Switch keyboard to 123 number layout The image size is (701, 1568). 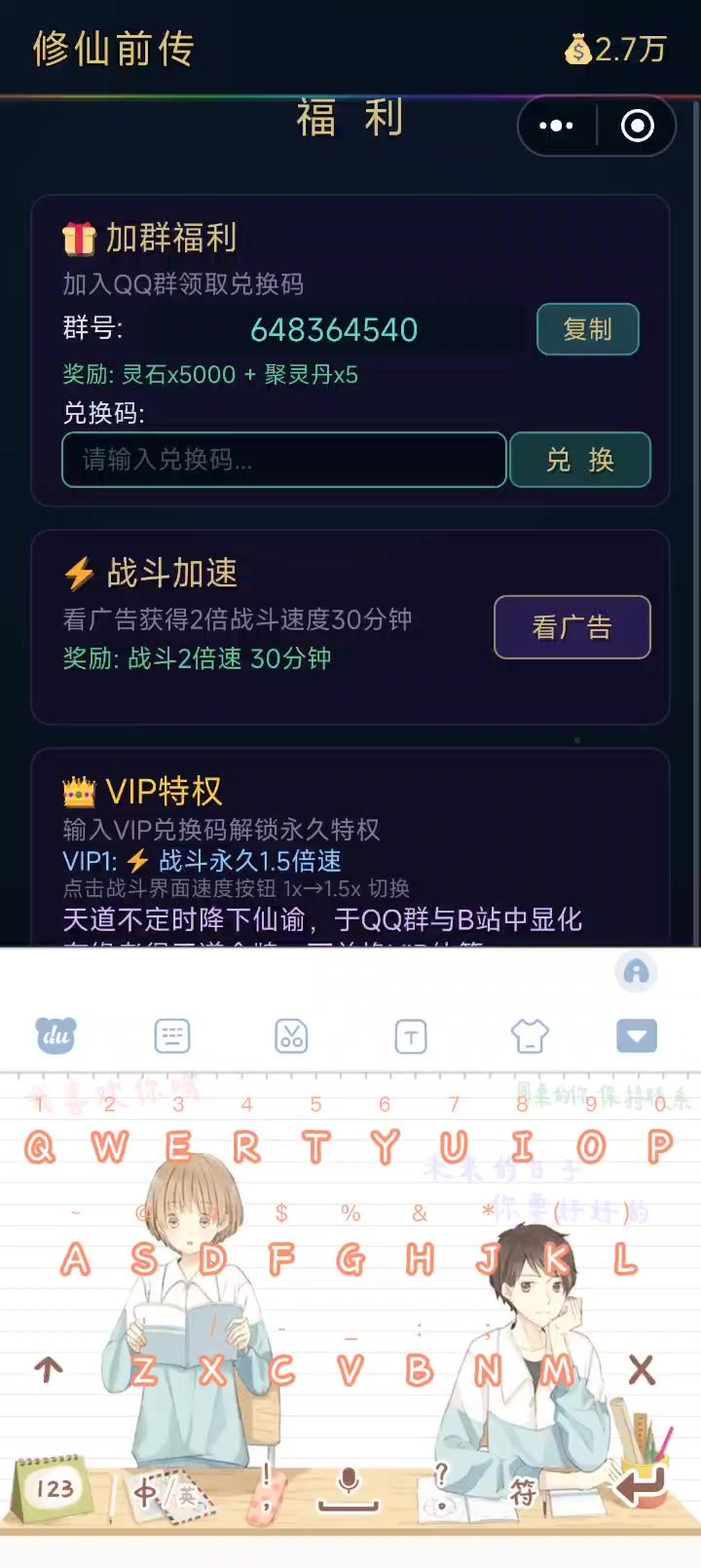pos(55,1488)
